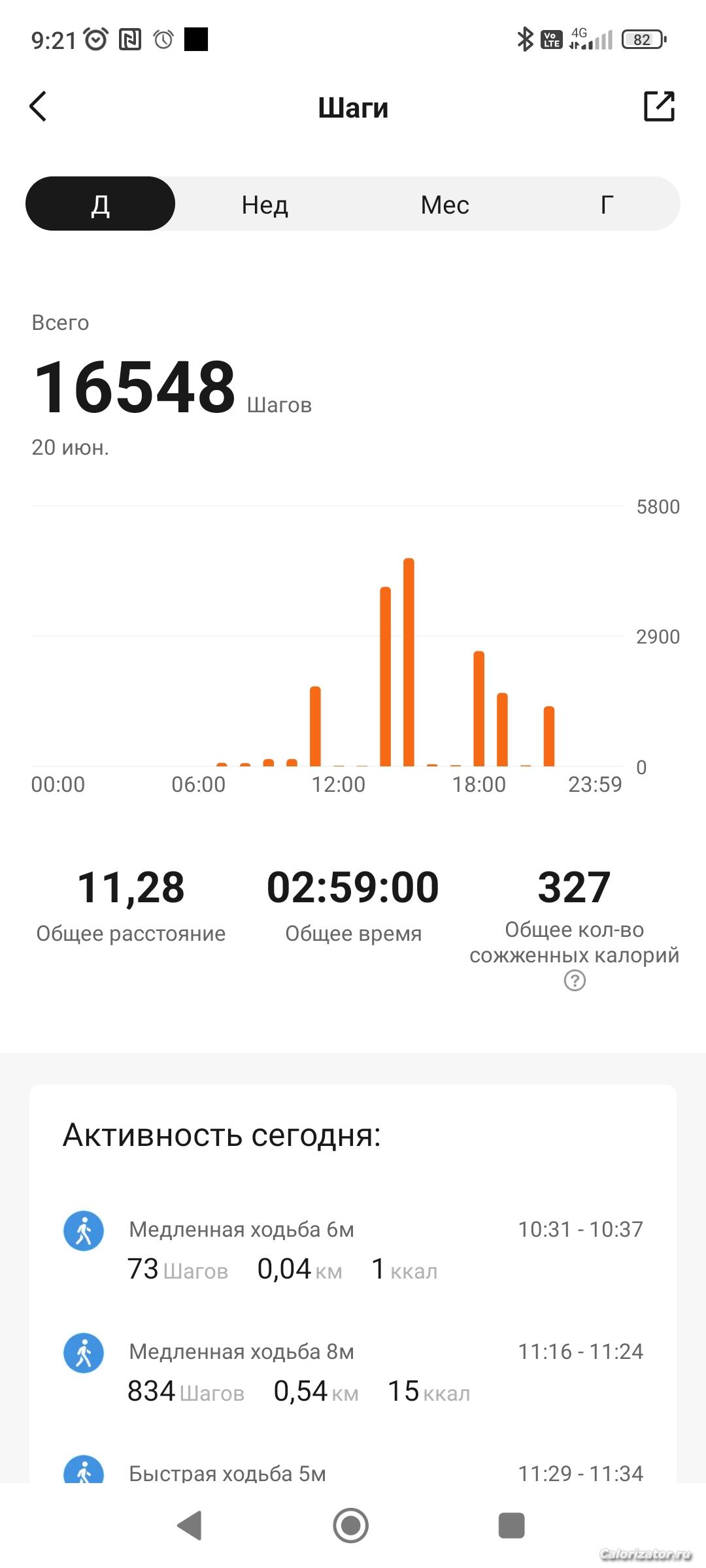Open the burned calories help icon

click(575, 981)
